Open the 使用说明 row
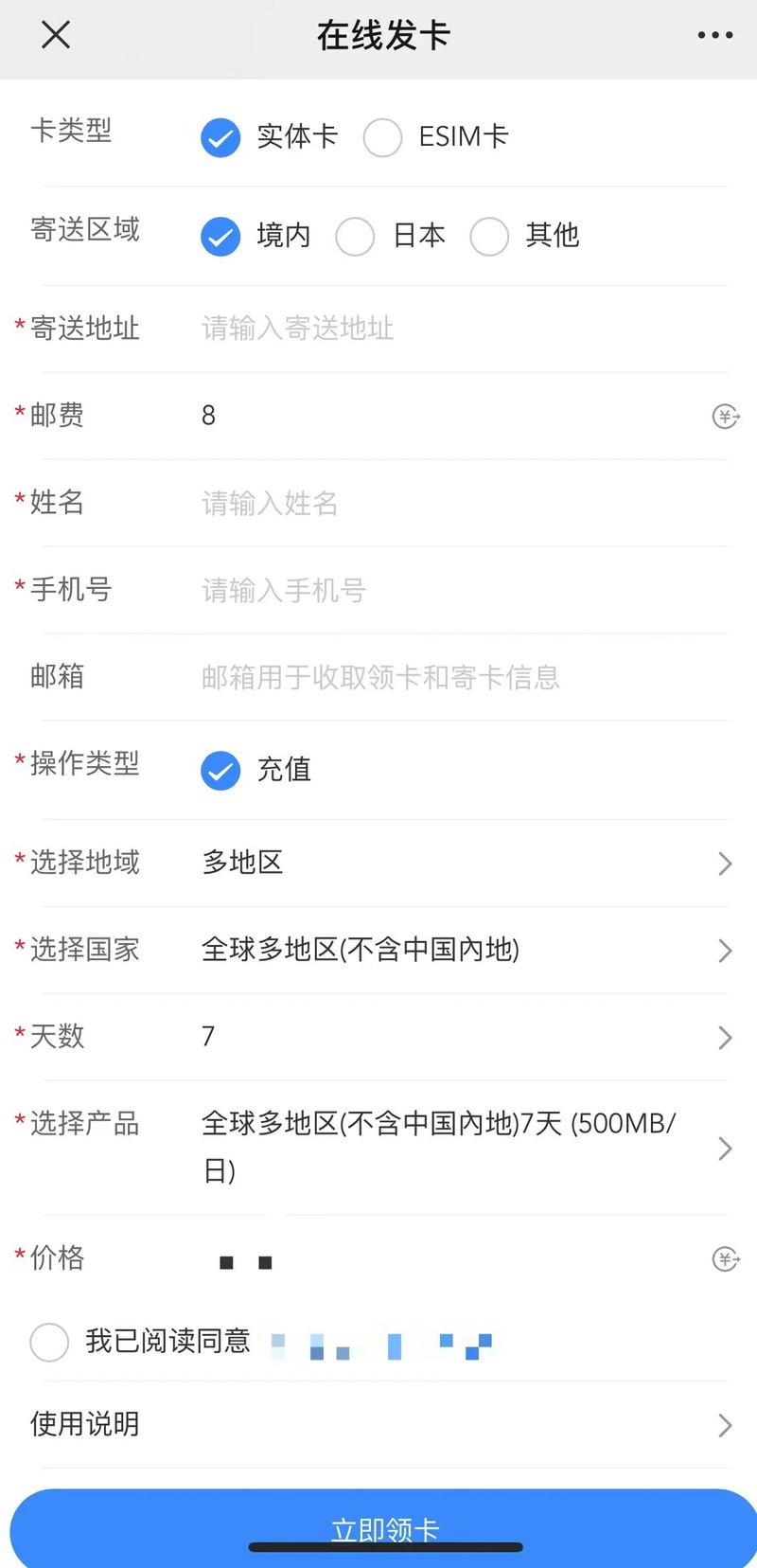 378,1424
